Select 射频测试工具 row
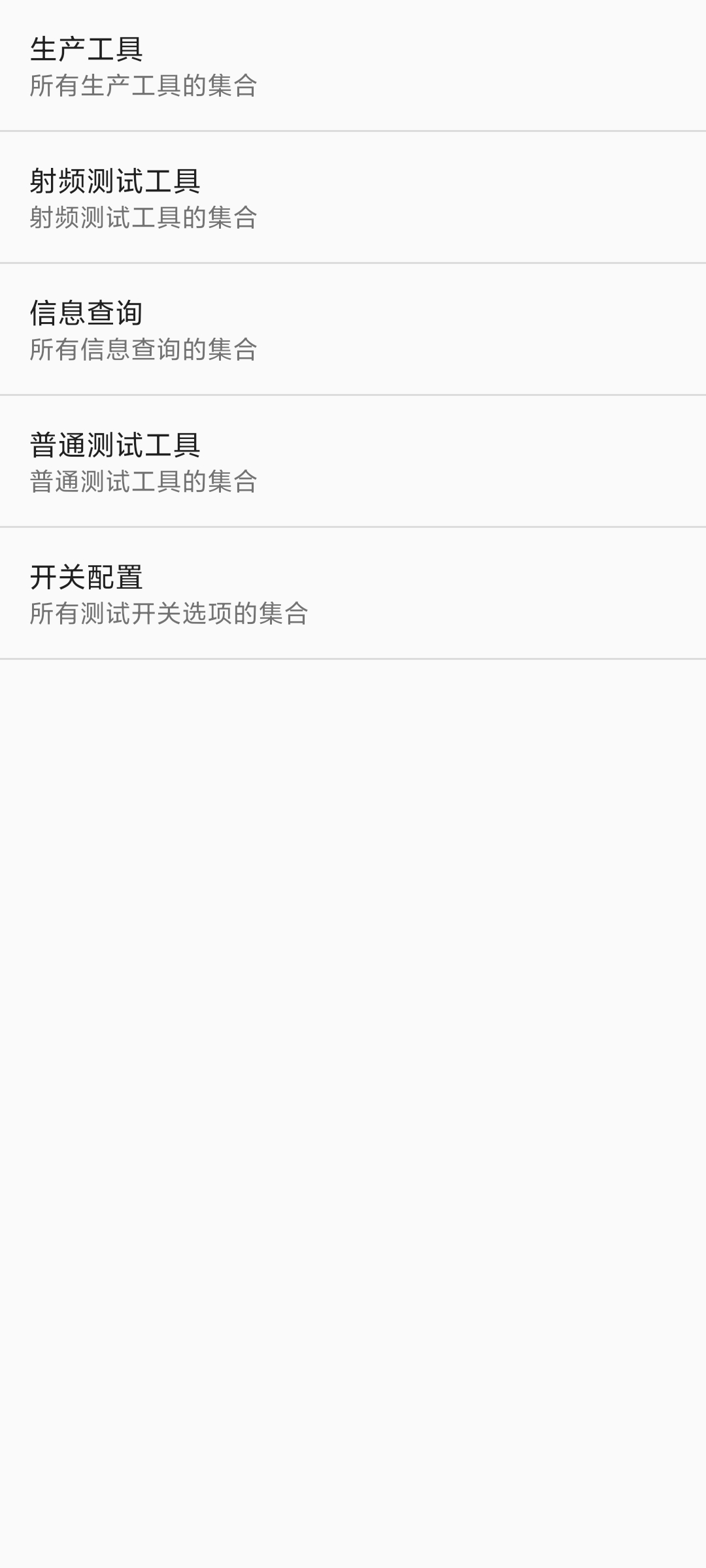This screenshot has height=1568, width=706. (353, 197)
